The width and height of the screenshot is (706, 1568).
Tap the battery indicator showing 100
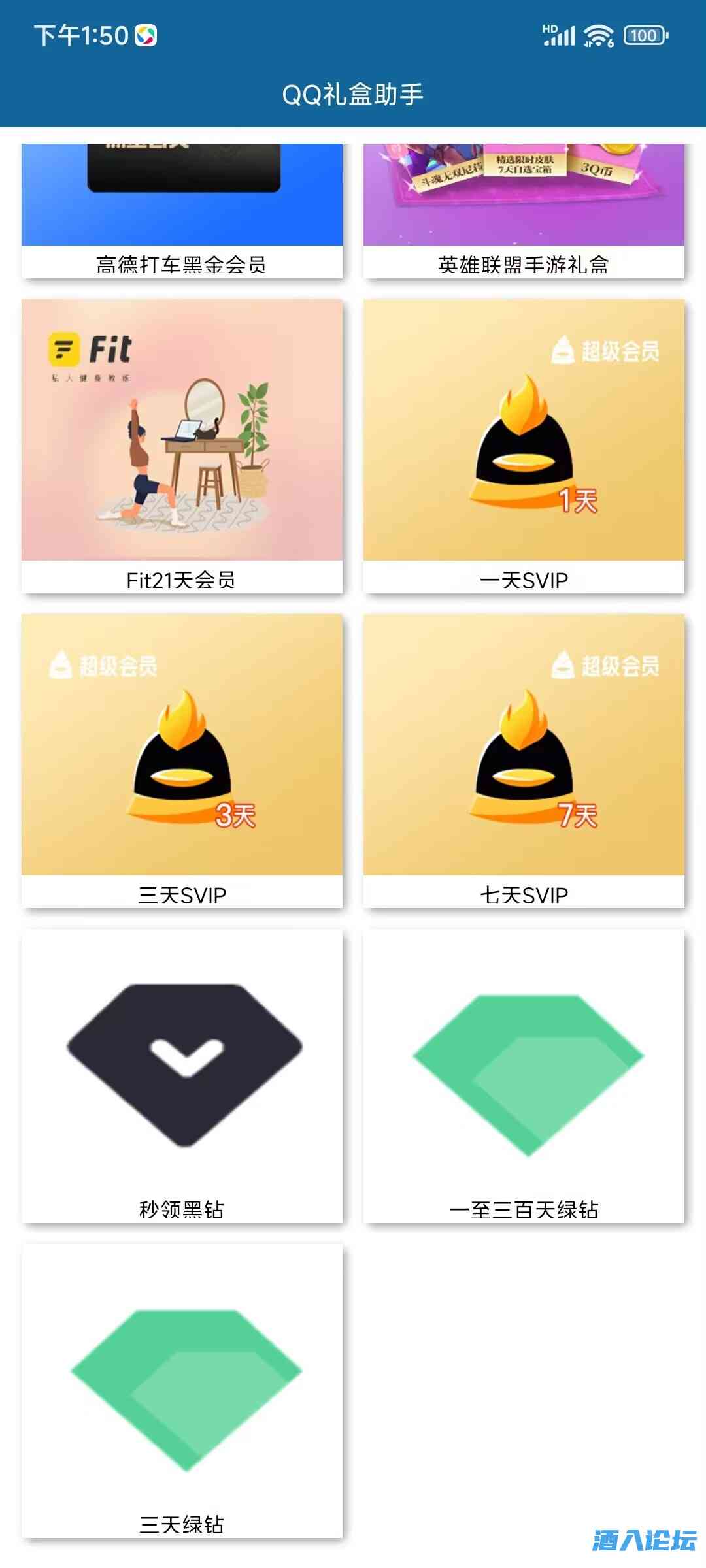(644, 36)
